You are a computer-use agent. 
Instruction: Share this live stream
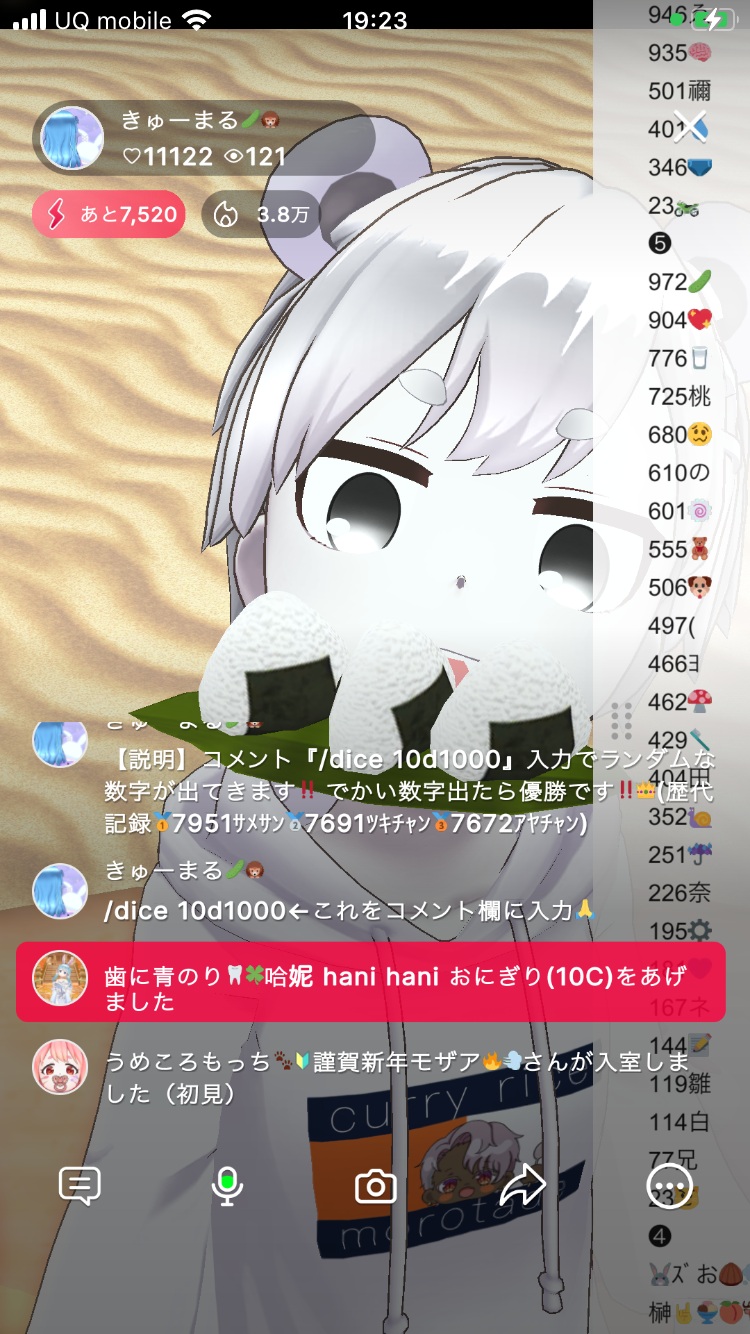click(522, 1186)
